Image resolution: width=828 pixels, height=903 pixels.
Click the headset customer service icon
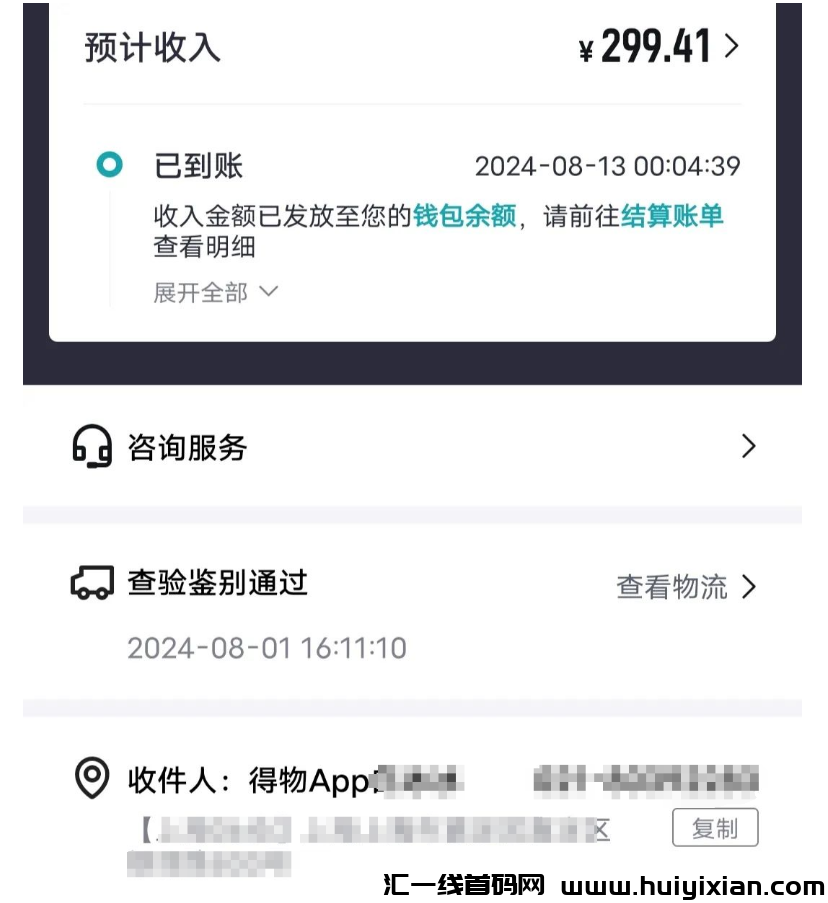pos(89,447)
